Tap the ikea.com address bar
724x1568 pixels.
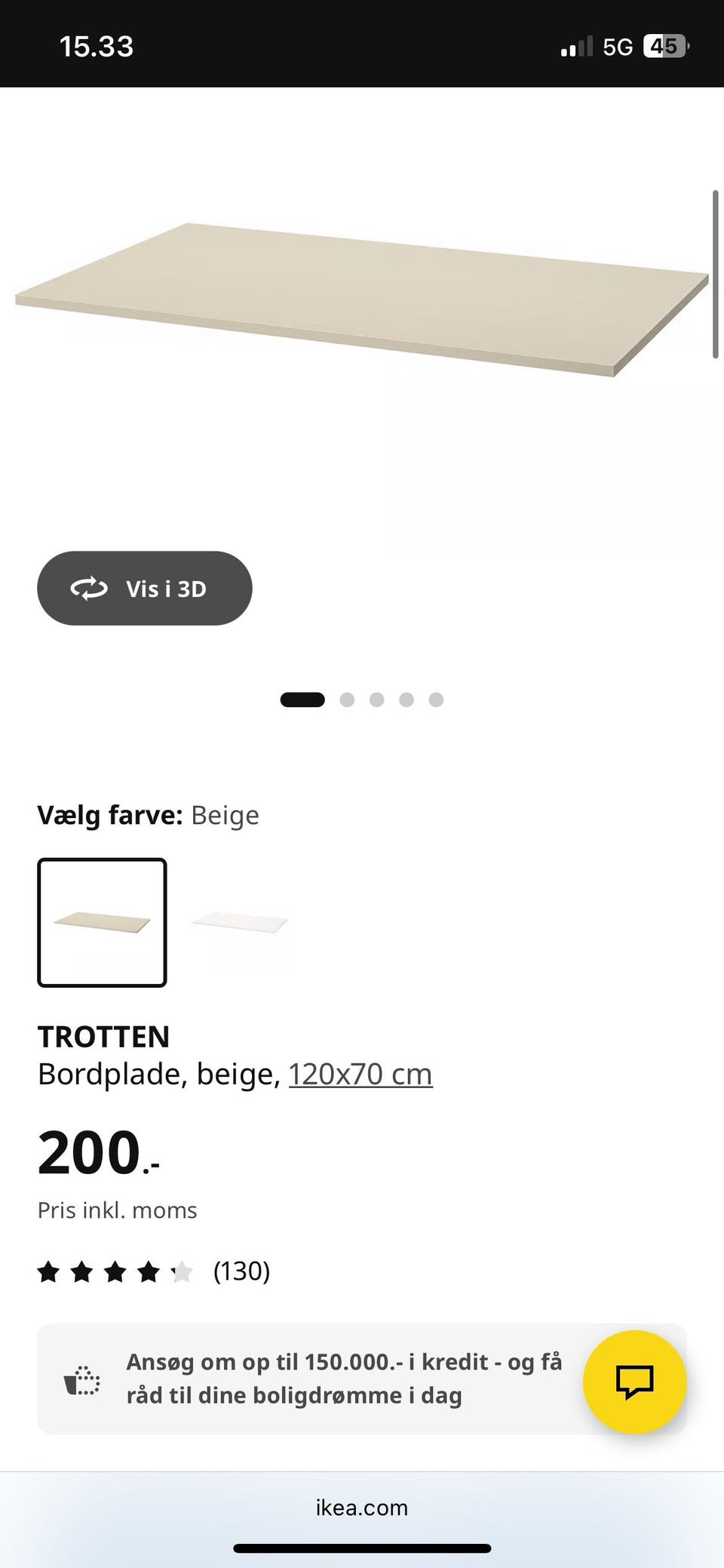(x=361, y=1508)
